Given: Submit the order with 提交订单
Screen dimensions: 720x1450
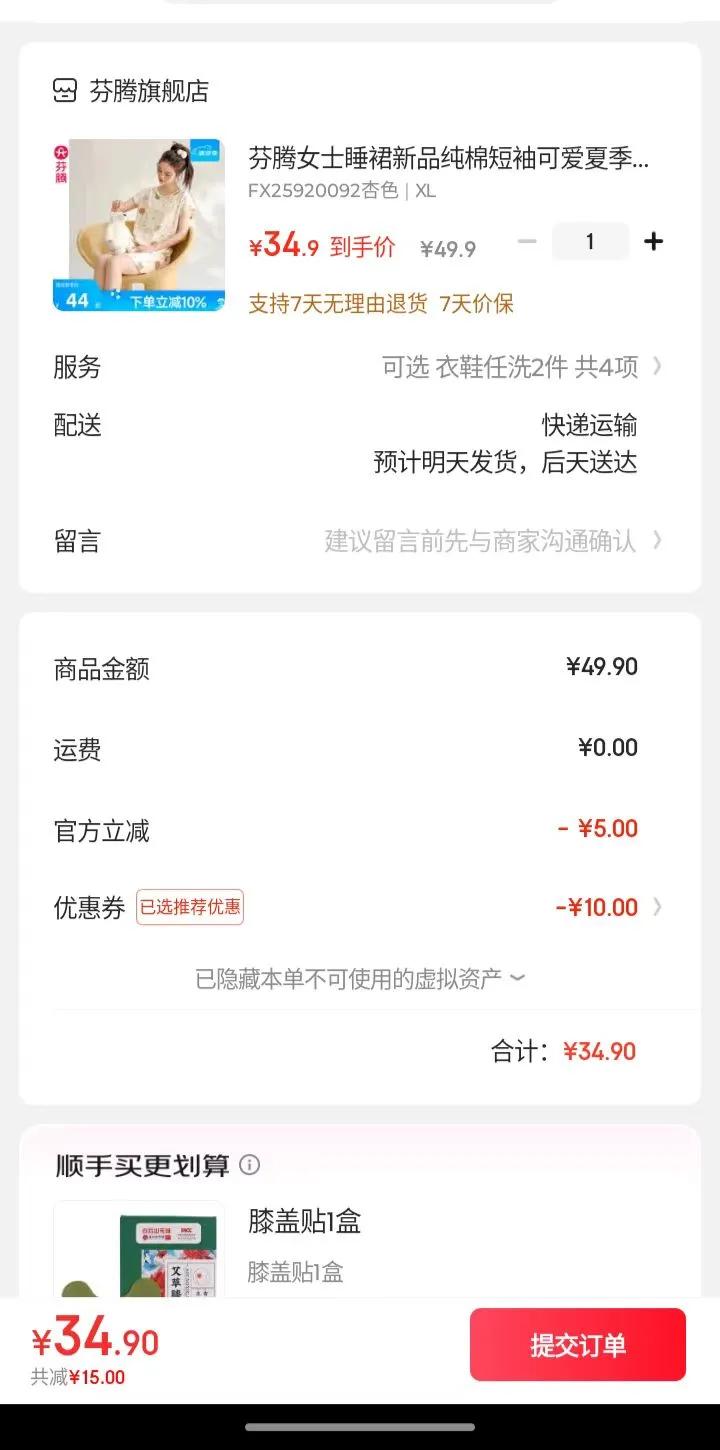Looking at the screenshot, I should point(578,1345).
